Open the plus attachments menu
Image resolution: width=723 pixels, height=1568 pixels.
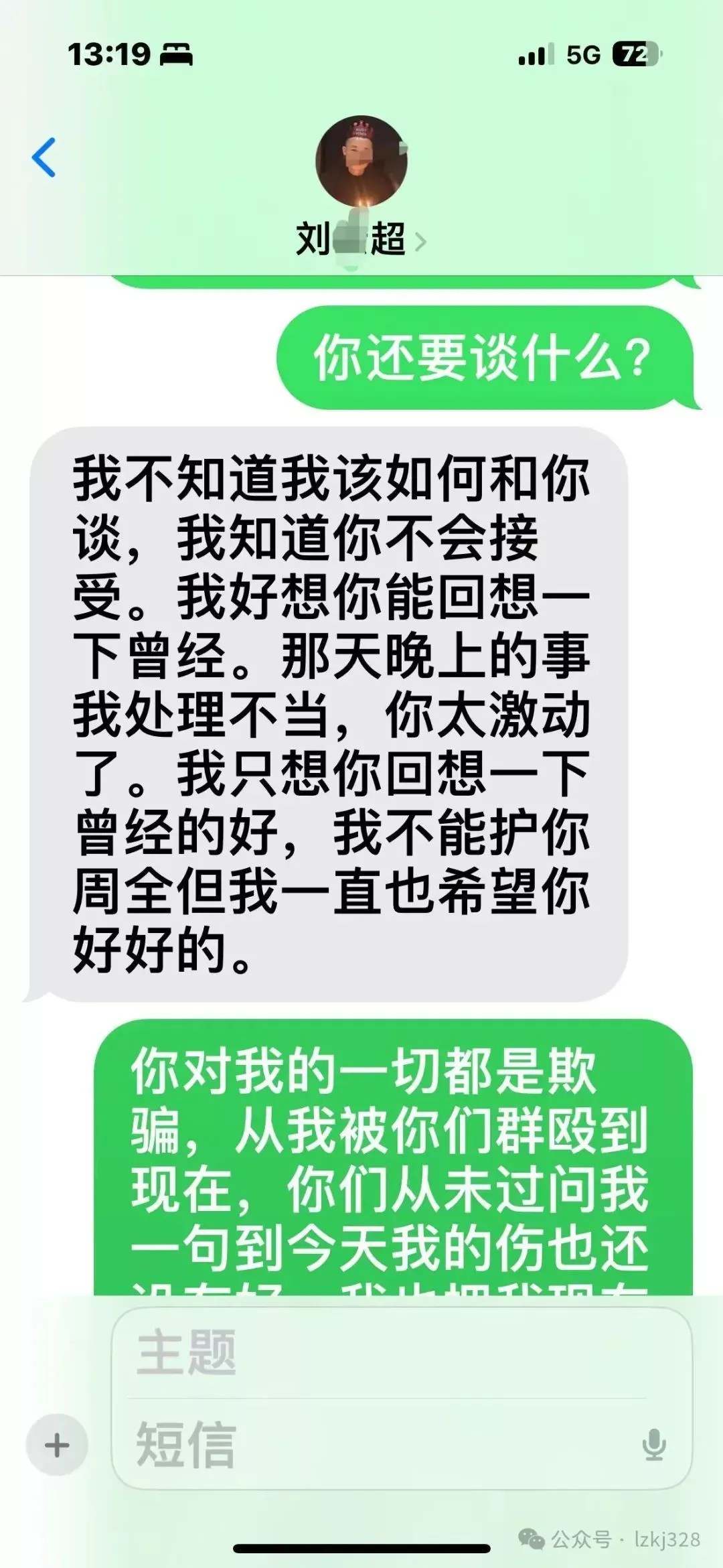pos(57,1445)
